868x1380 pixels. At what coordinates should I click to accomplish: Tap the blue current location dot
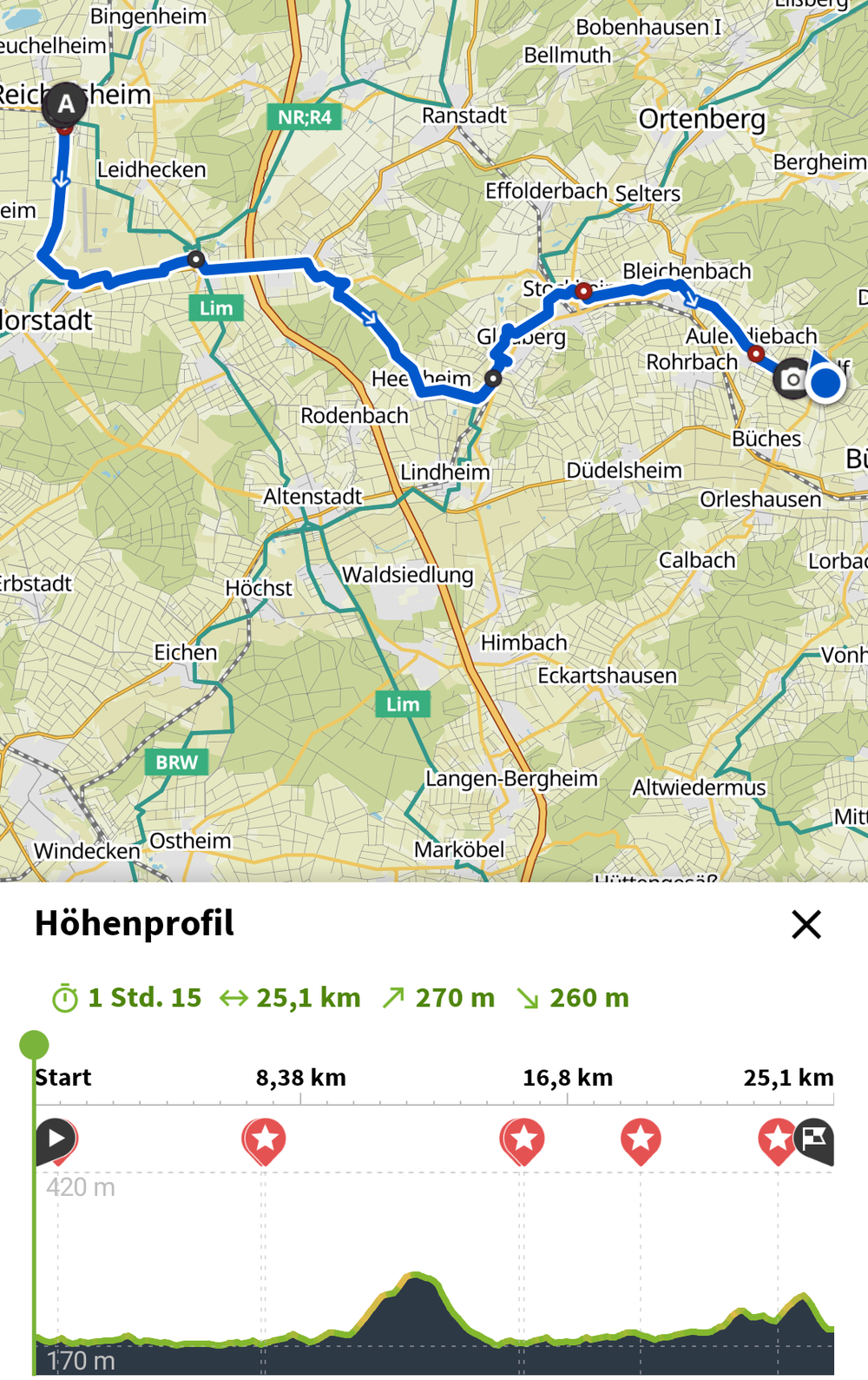tap(825, 382)
